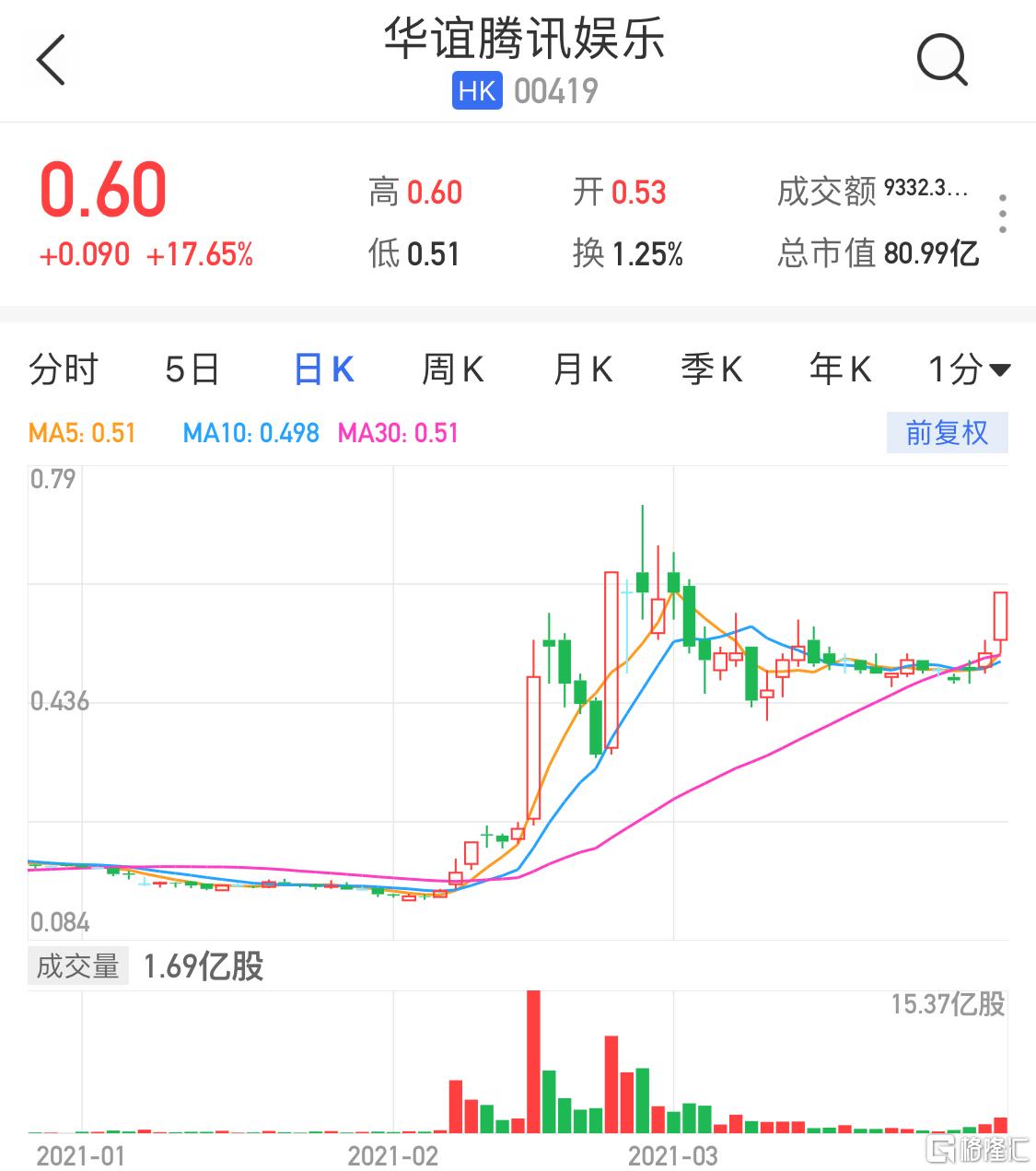
Task: Tap the 前复权 adjustment button
Action: pos(947,432)
